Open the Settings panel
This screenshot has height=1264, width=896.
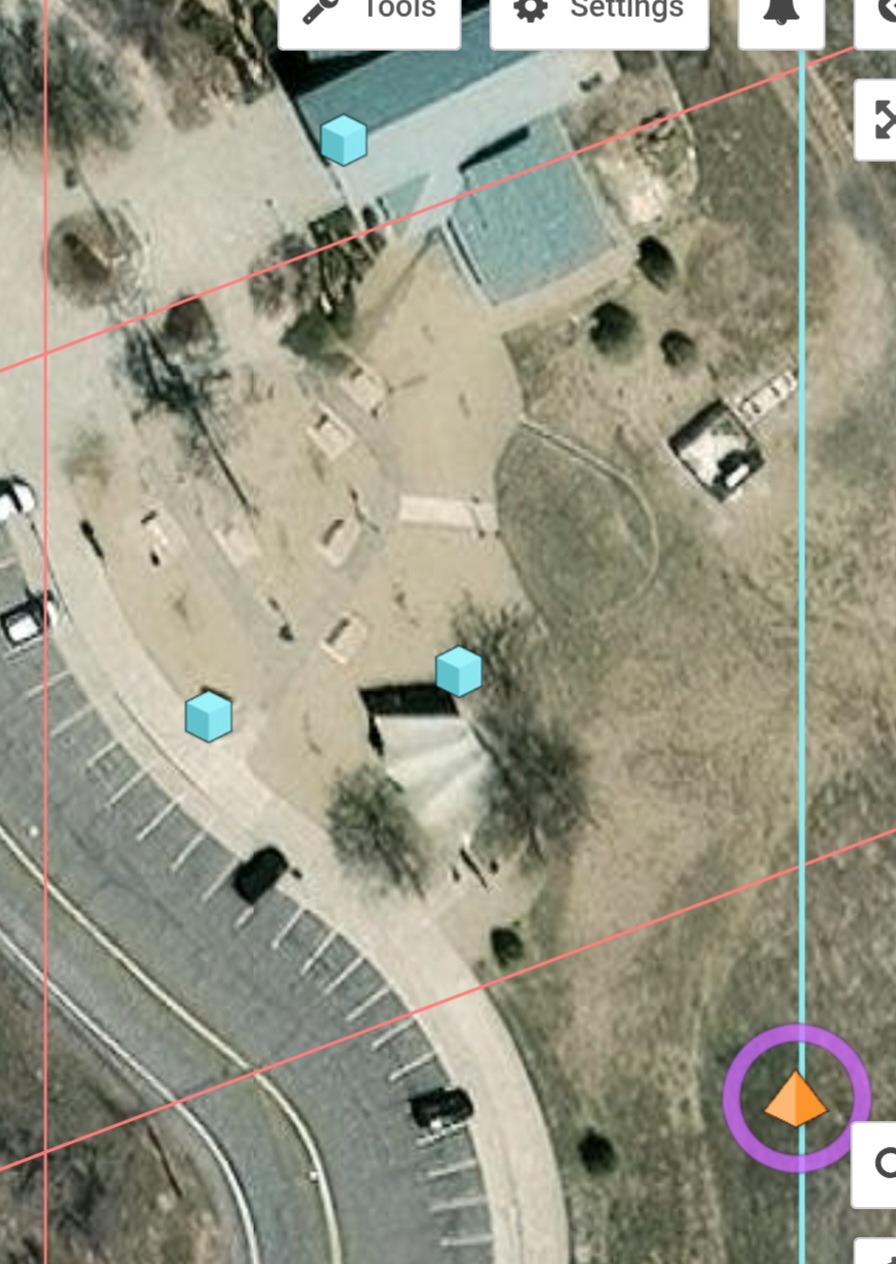pos(599,14)
